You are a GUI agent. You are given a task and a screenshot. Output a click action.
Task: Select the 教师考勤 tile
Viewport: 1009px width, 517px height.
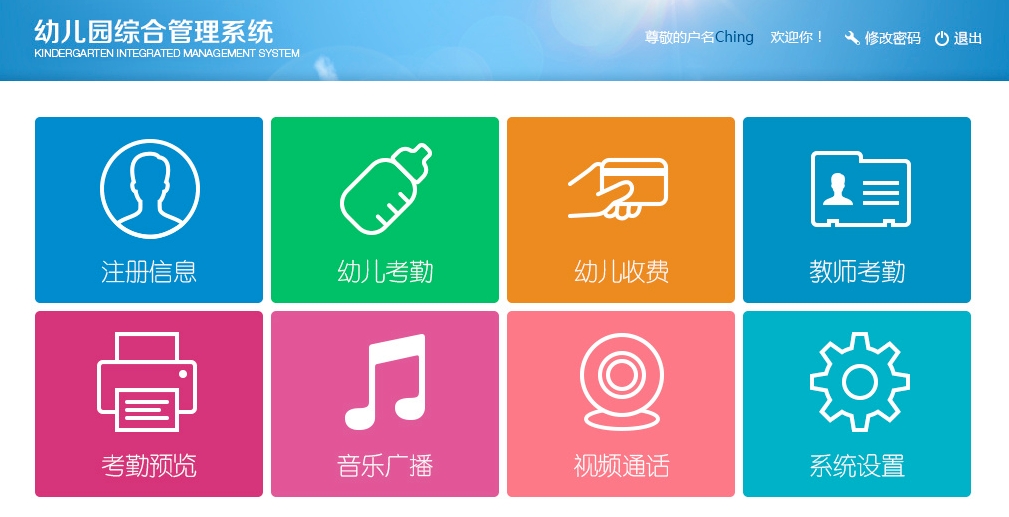click(x=857, y=210)
